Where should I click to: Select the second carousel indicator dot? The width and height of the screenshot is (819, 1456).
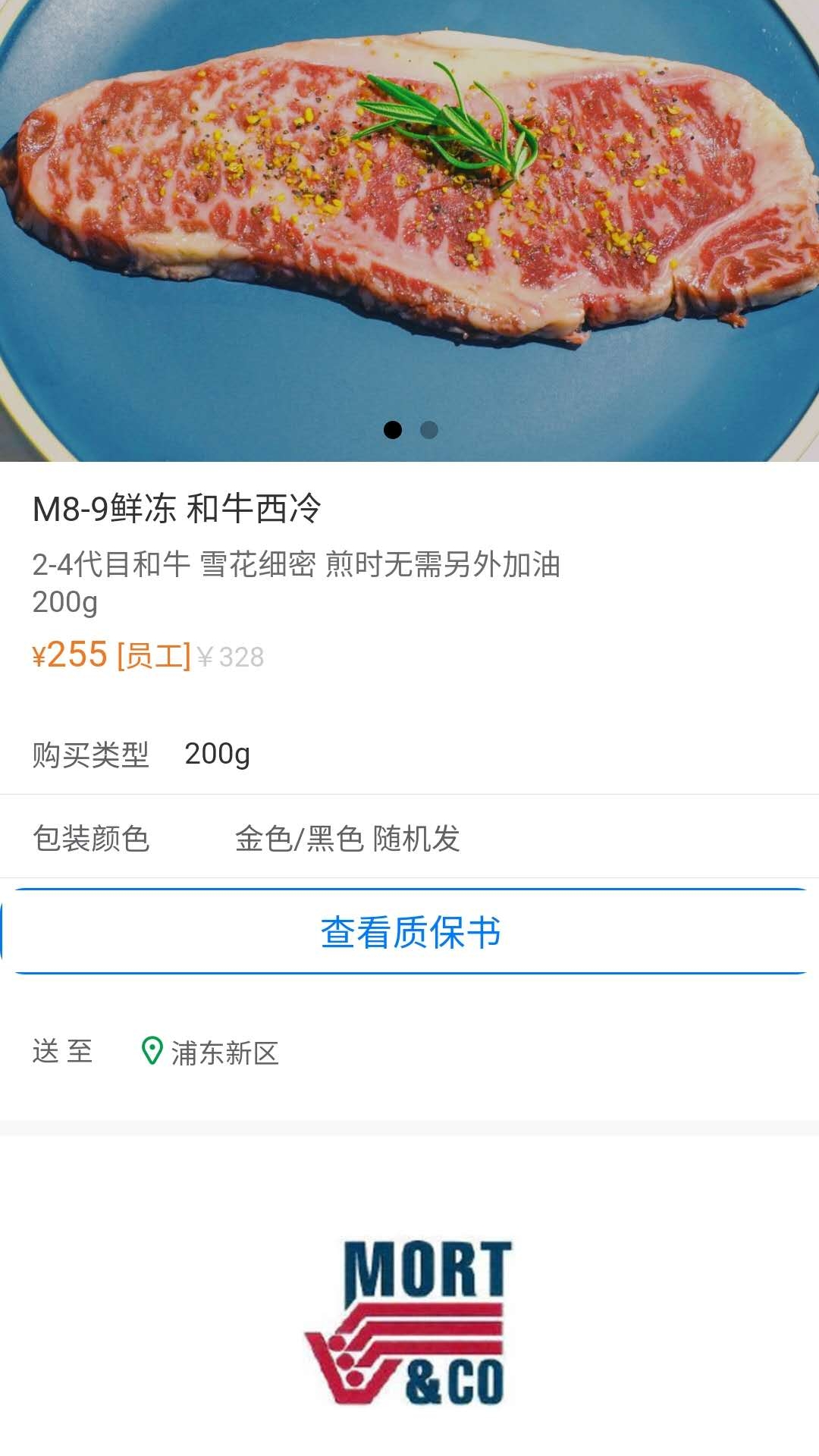[429, 429]
